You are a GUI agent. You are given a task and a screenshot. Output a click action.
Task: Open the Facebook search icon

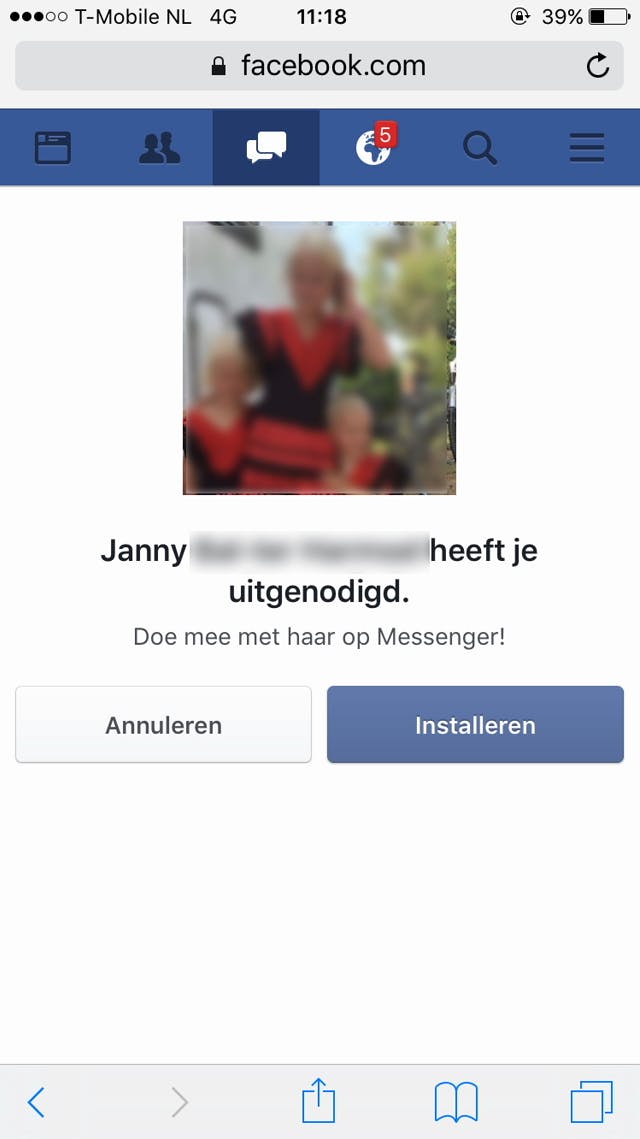pos(480,148)
